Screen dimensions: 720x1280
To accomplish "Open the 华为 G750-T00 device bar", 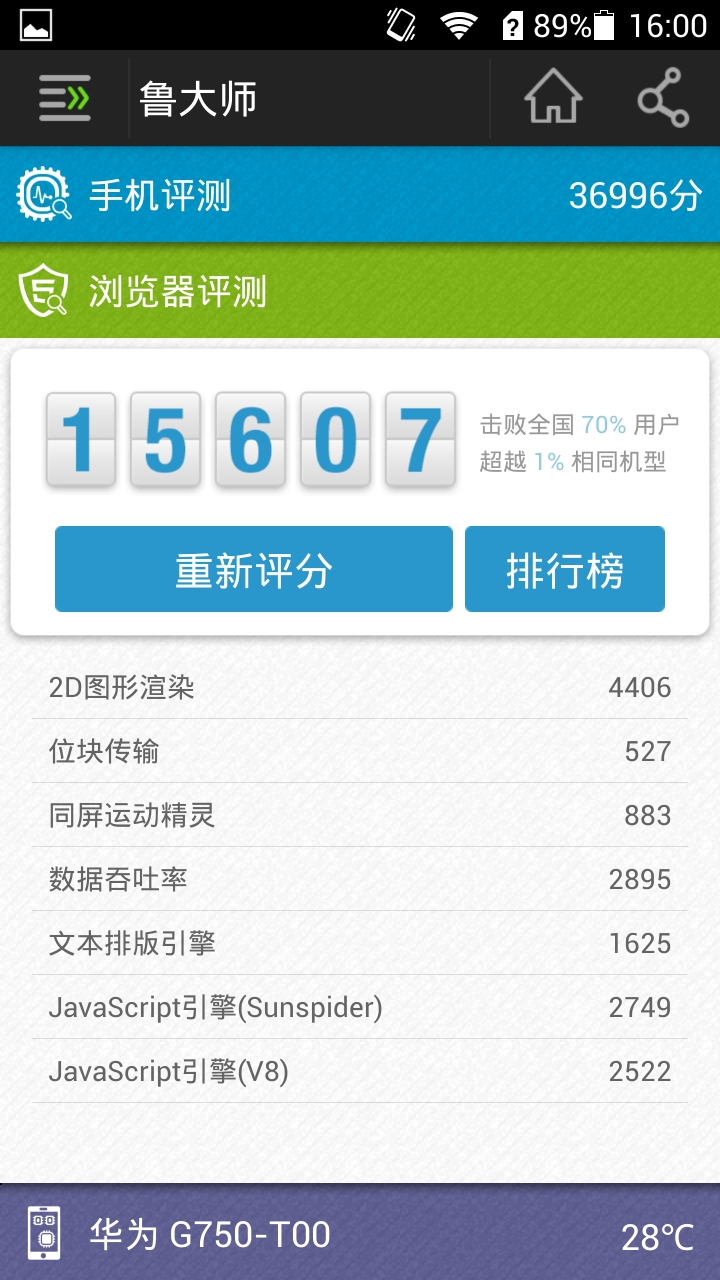I will click(360, 1234).
